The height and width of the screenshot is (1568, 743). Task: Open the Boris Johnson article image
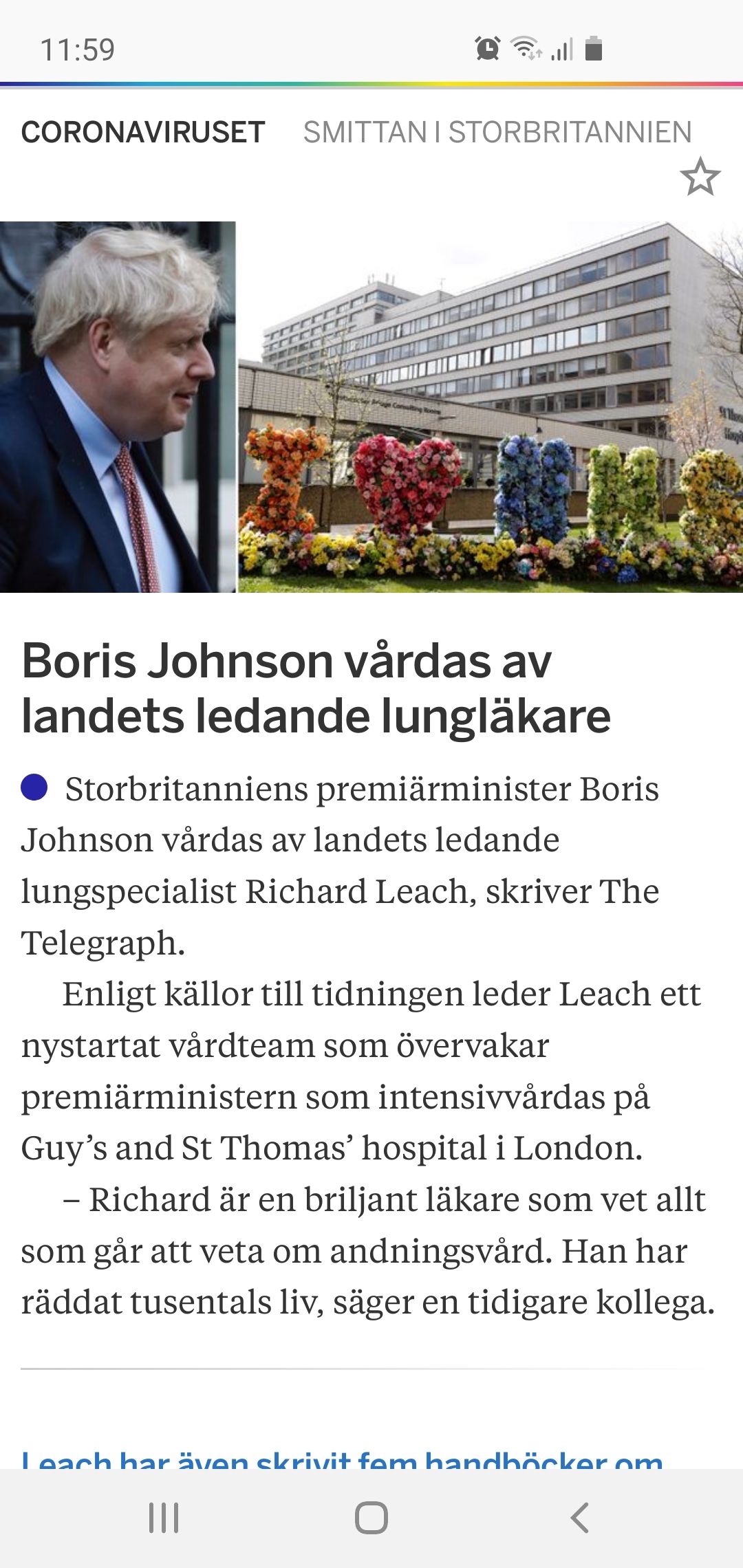(x=371, y=407)
